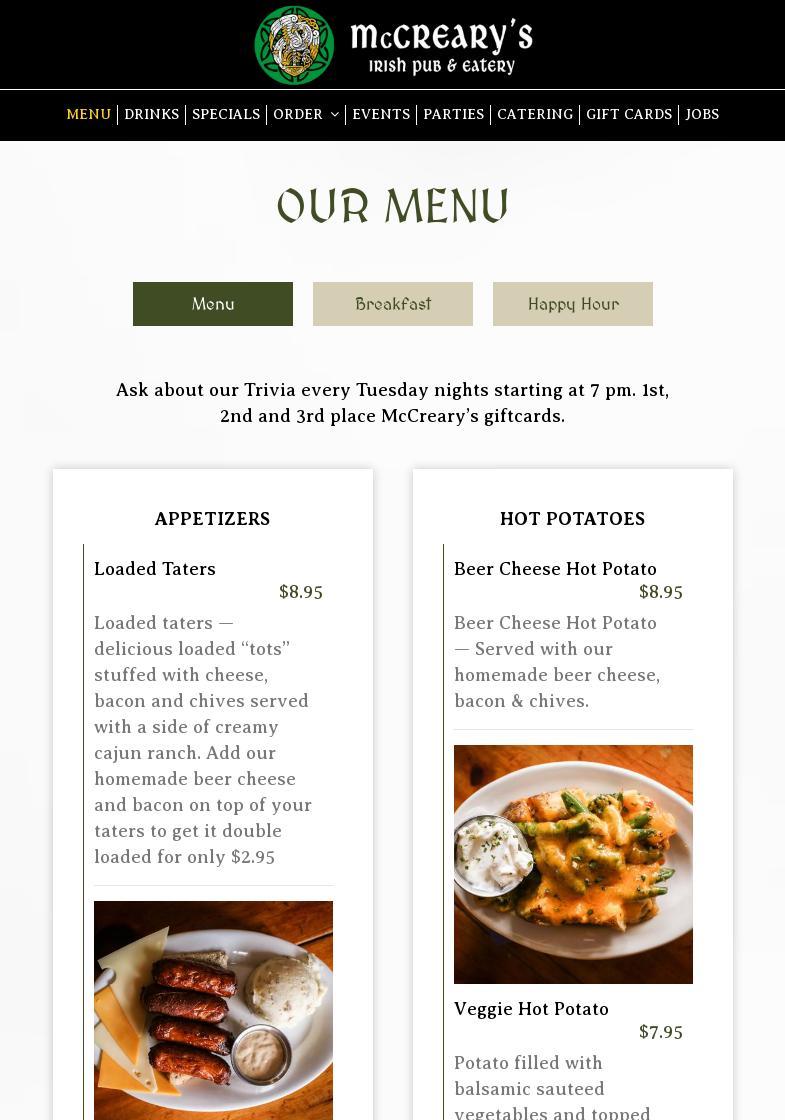785x1120 pixels.
Task: Check the Jobs page
Action: (x=702, y=115)
